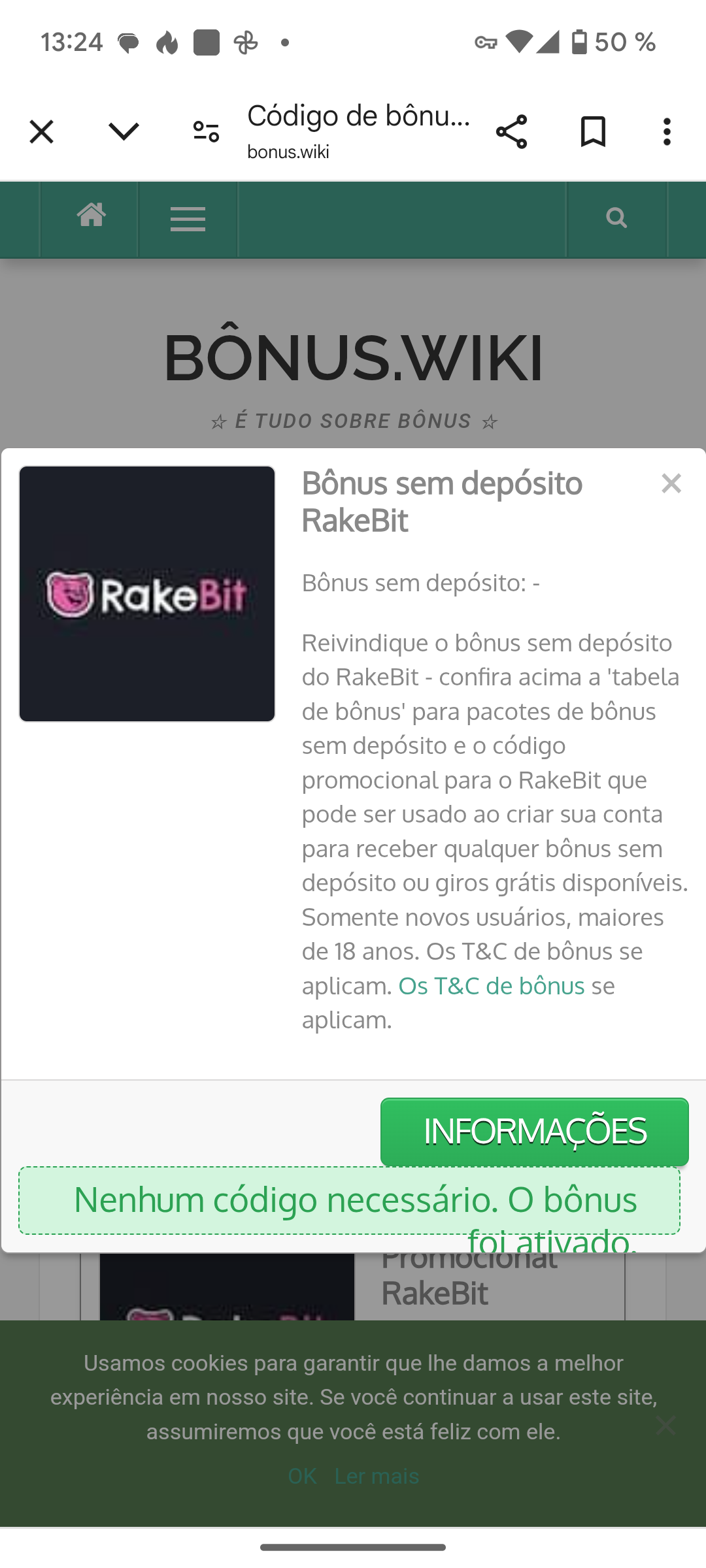Viewport: 706px width, 1568px height.
Task: Tap the INFORMAÇÕES button
Action: 534,1132
